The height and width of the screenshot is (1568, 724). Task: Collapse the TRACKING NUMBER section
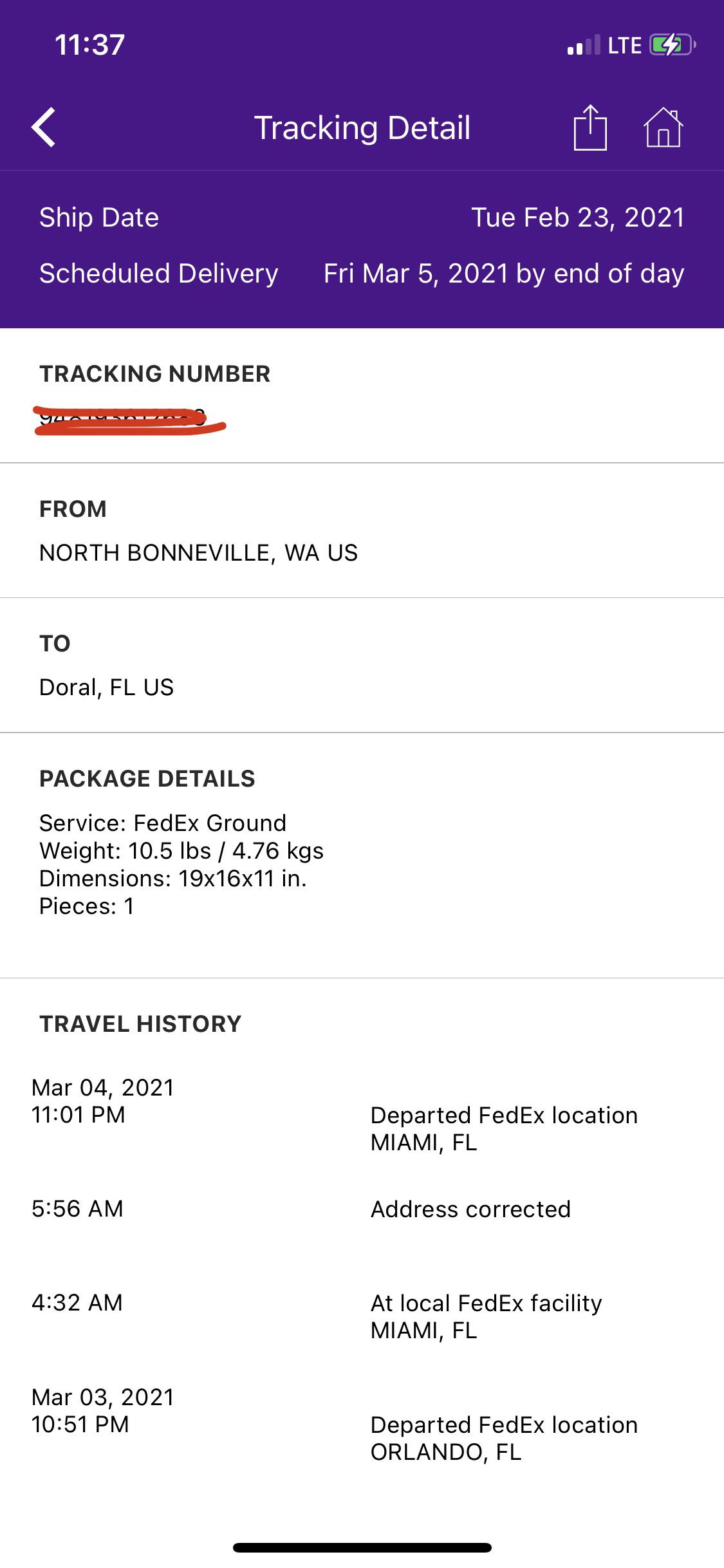click(154, 374)
